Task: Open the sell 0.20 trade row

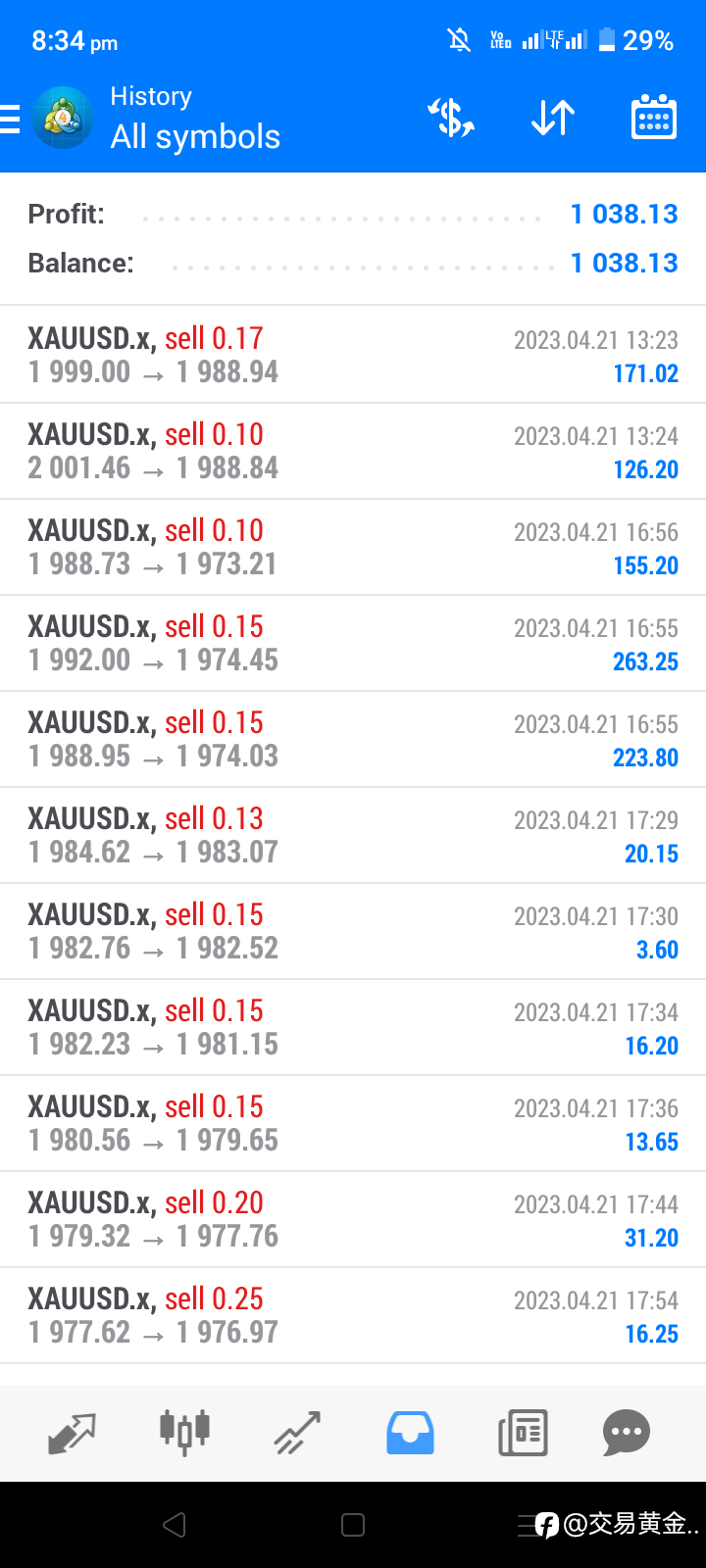Action: tap(353, 1219)
